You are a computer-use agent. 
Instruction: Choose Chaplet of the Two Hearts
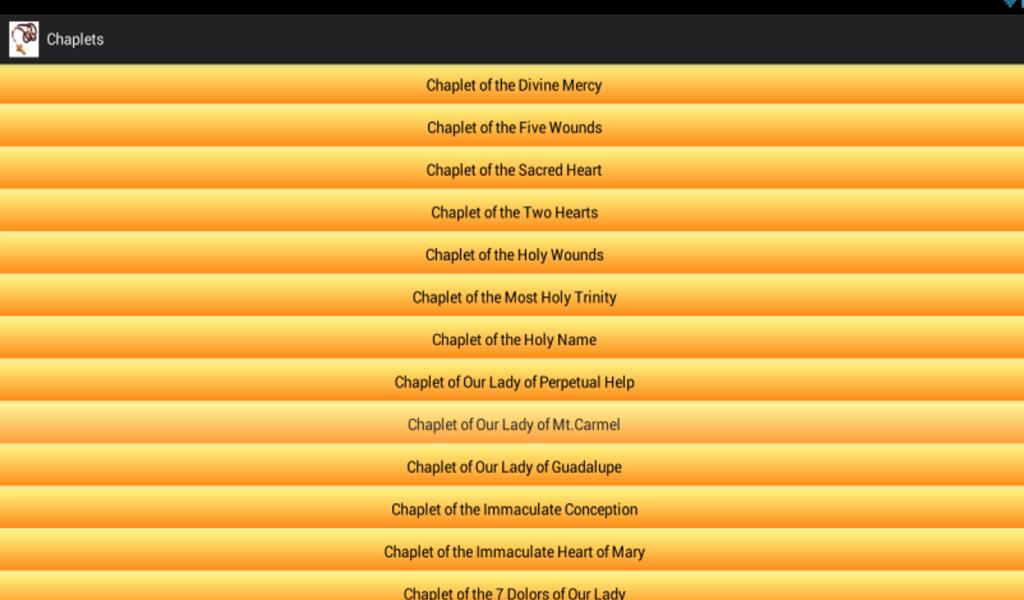tap(512, 212)
